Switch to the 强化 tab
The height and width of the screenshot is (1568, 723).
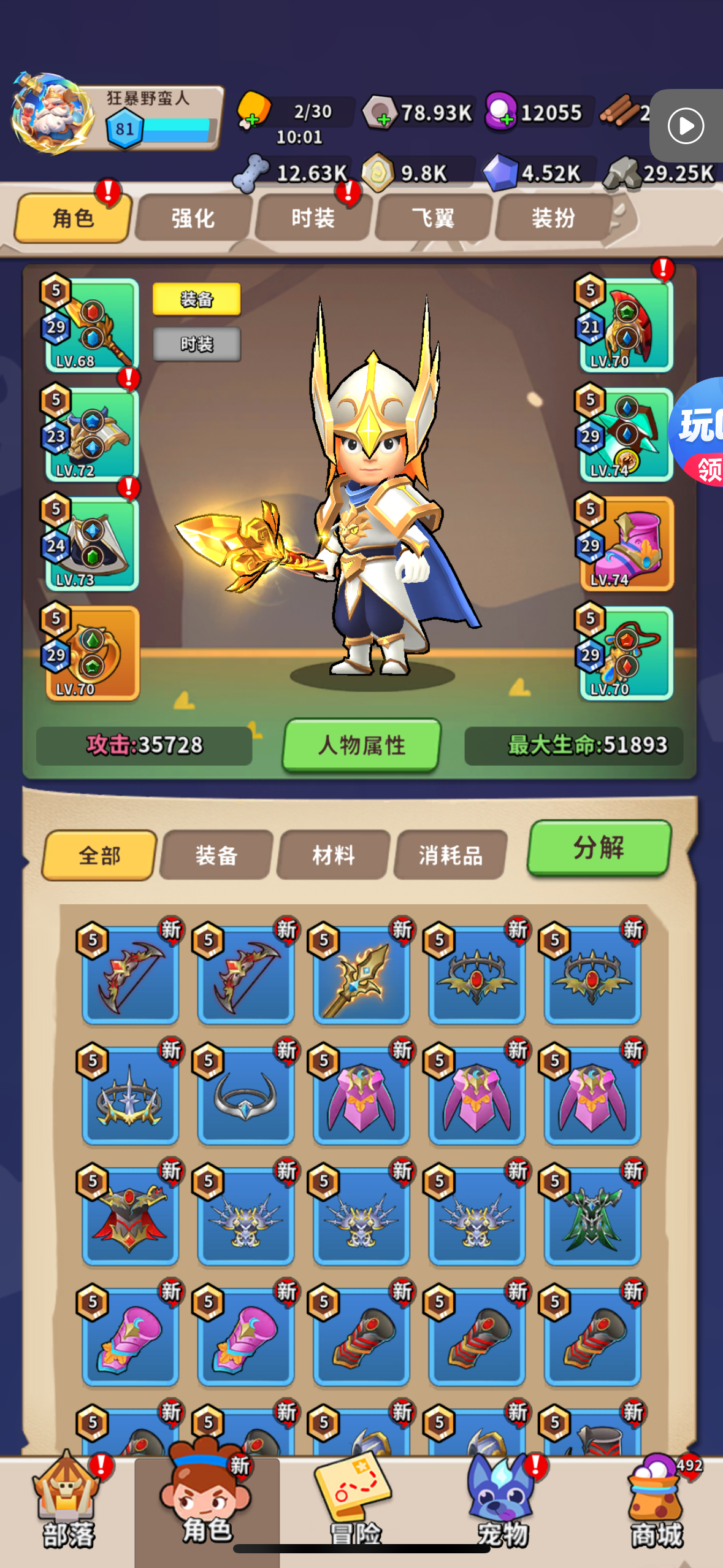[193, 218]
